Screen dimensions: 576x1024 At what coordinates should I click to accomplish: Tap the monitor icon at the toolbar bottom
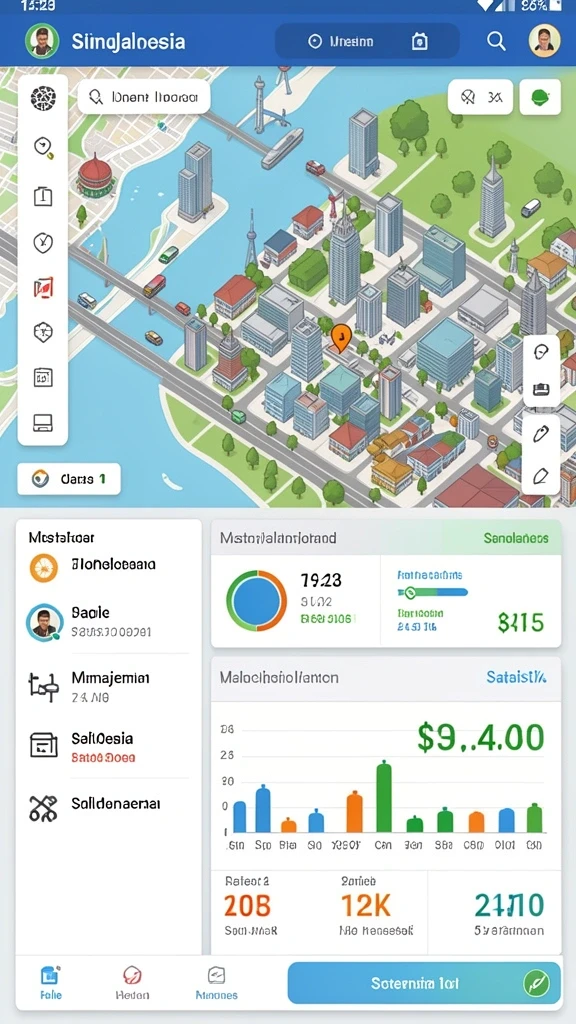tap(43, 423)
